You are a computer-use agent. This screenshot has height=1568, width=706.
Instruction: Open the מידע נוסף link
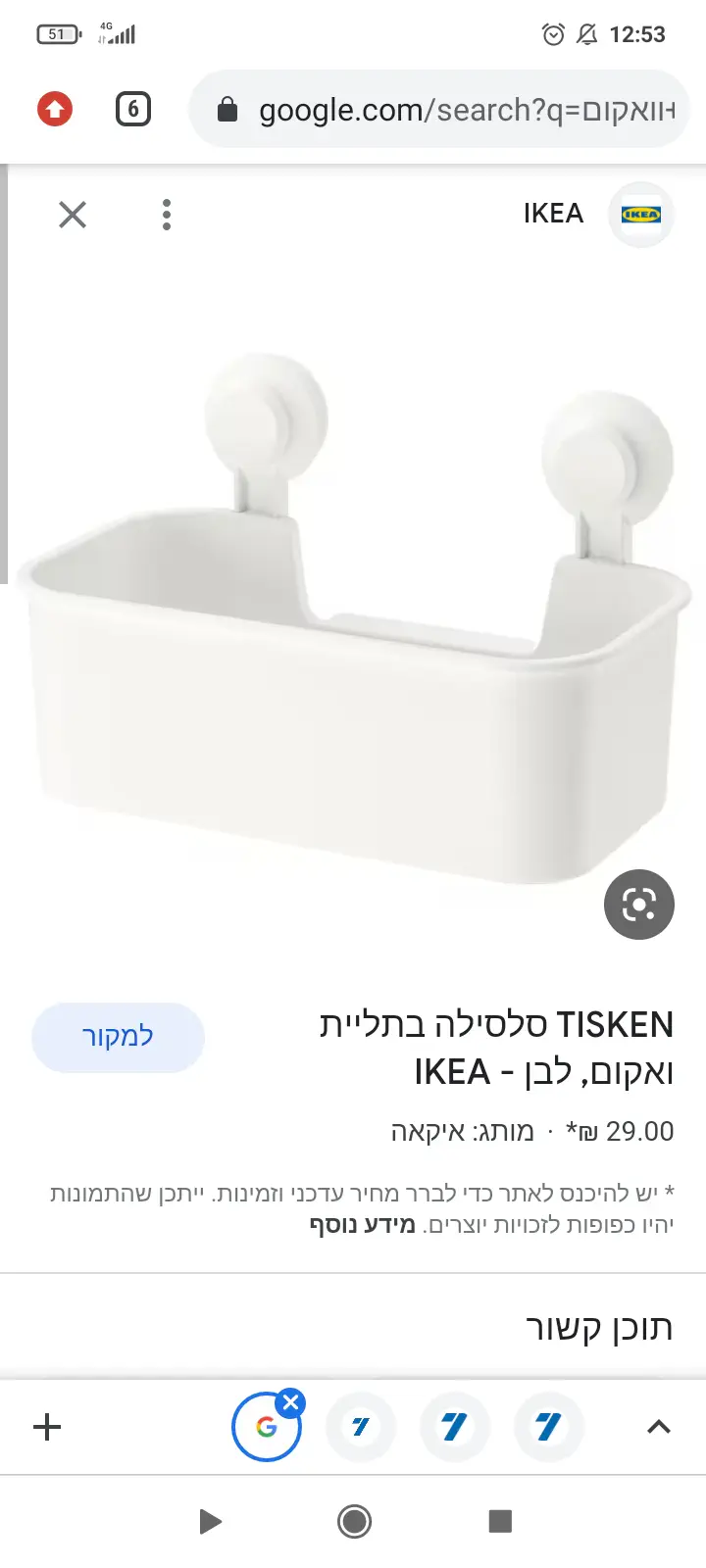click(363, 1225)
